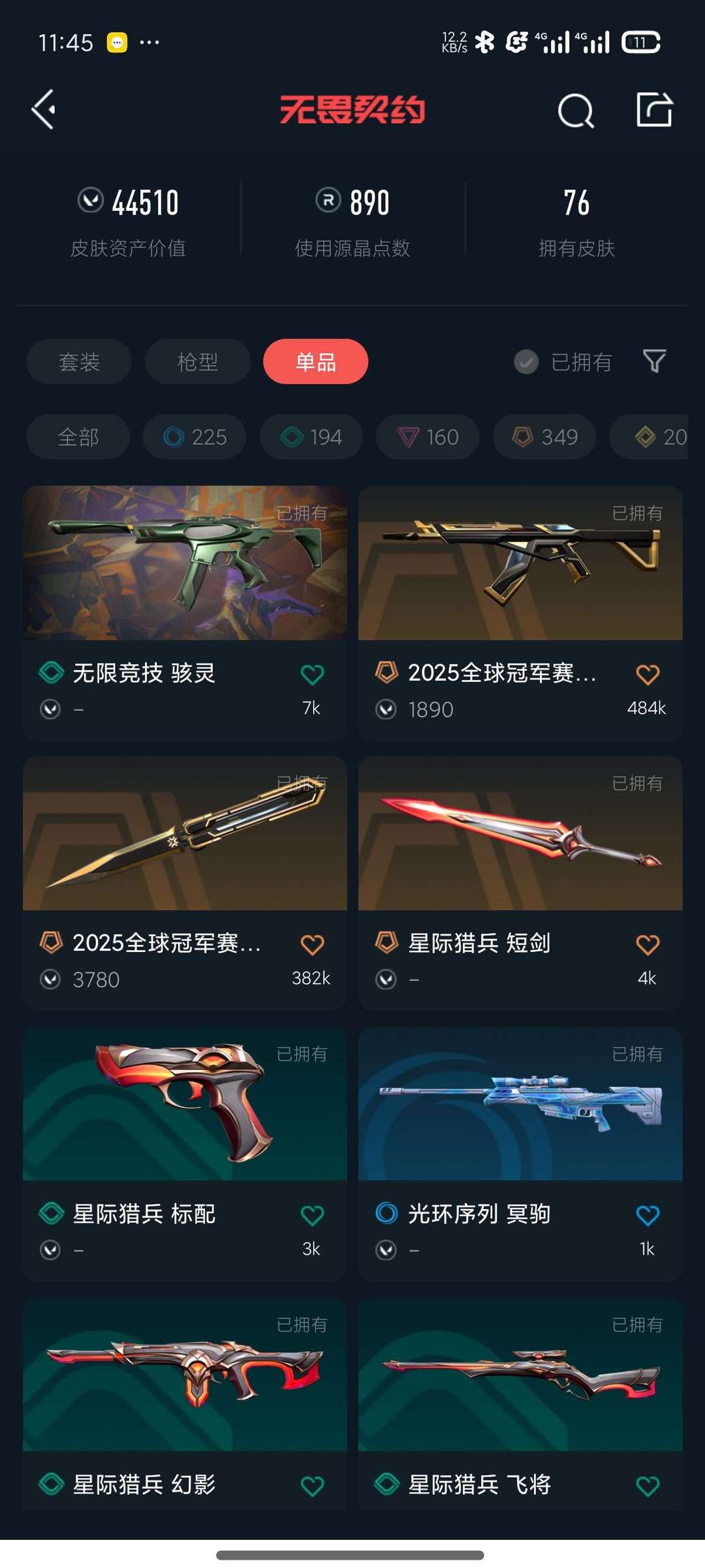The image size is (705, 1568).
Task: Open the funnel filter icon
Action: point(655,361)
